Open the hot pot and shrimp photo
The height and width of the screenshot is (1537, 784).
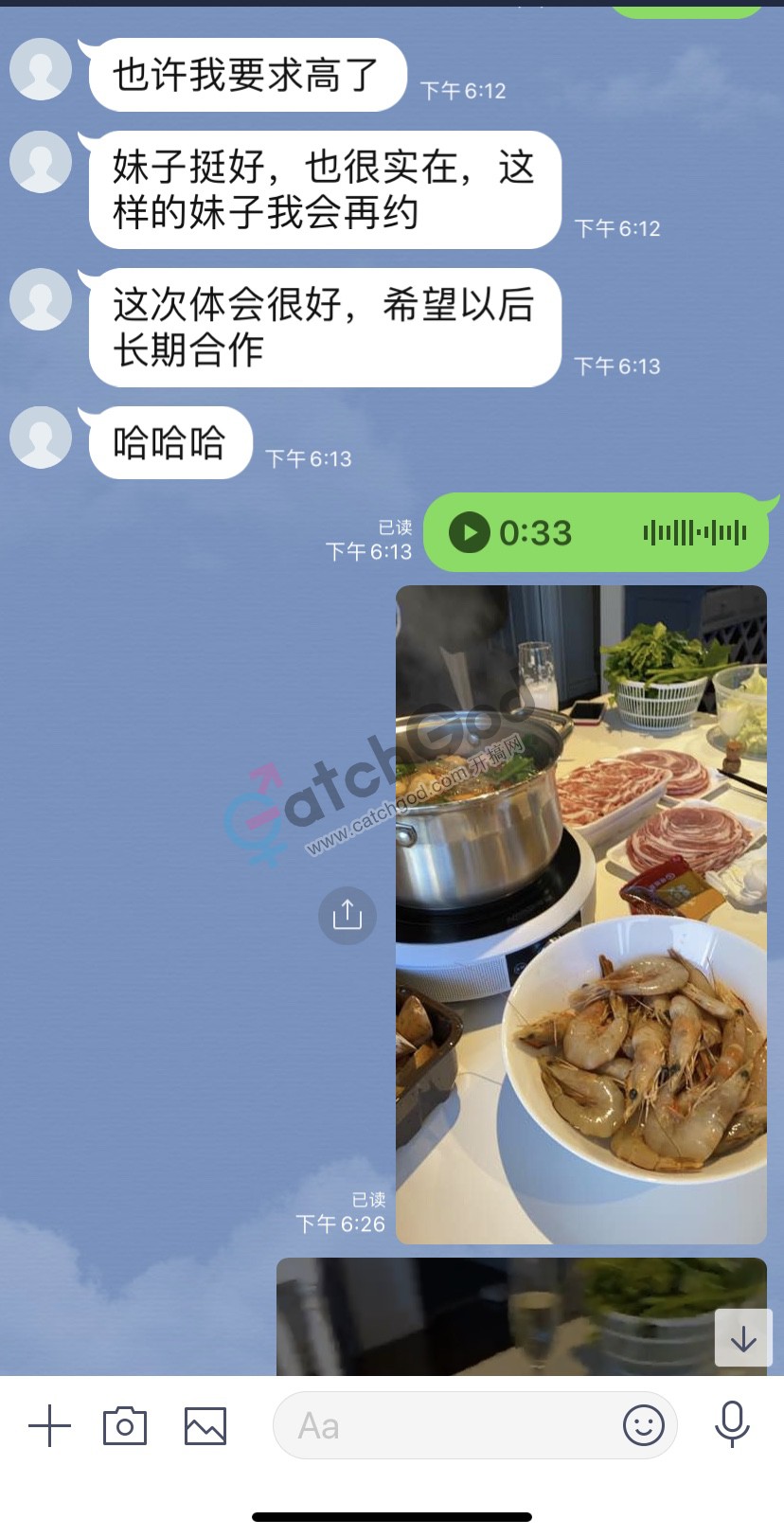580,914
